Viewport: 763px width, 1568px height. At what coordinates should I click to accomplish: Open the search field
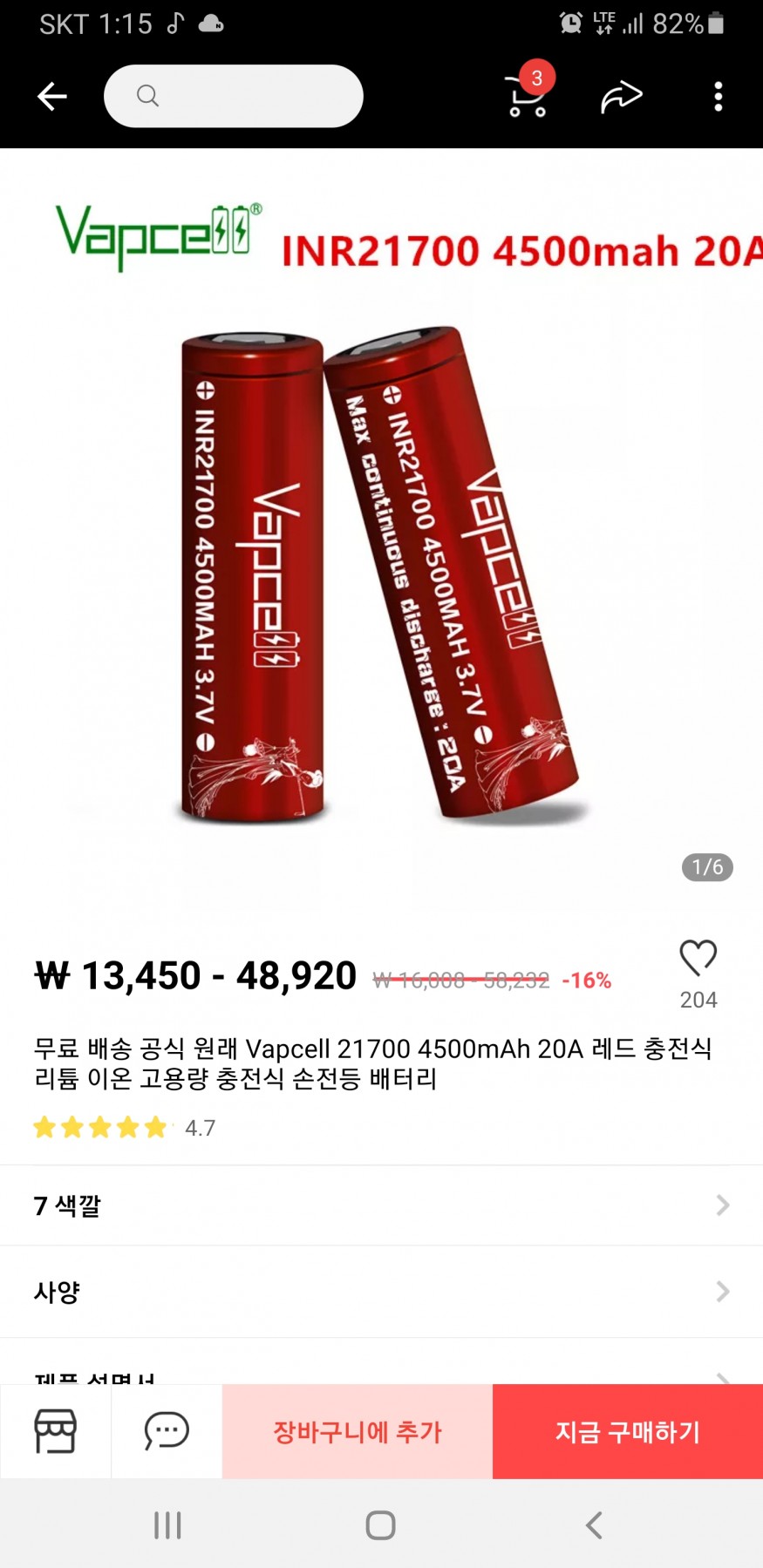coord(234,96)
